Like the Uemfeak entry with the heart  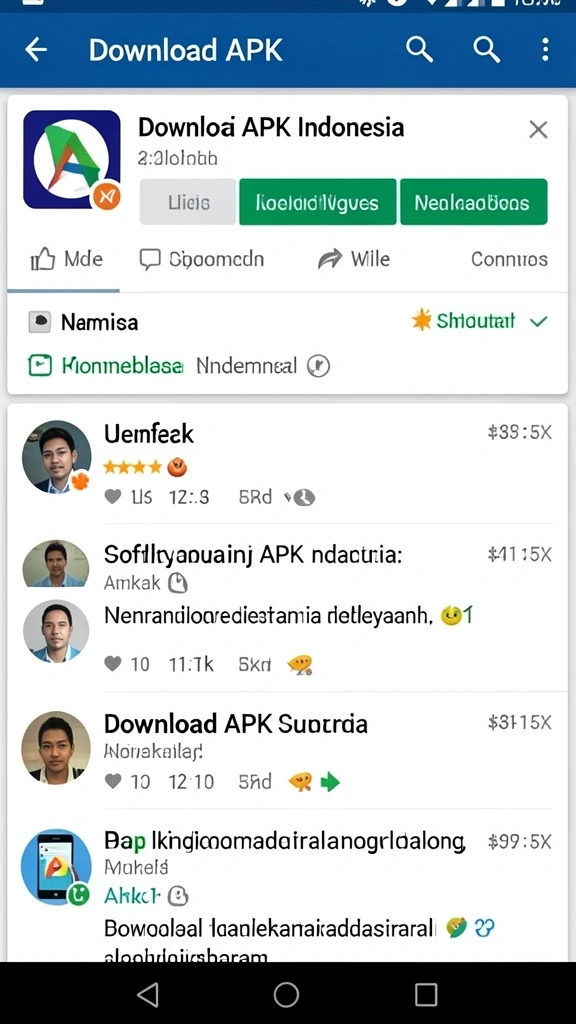tap(113, 498)
